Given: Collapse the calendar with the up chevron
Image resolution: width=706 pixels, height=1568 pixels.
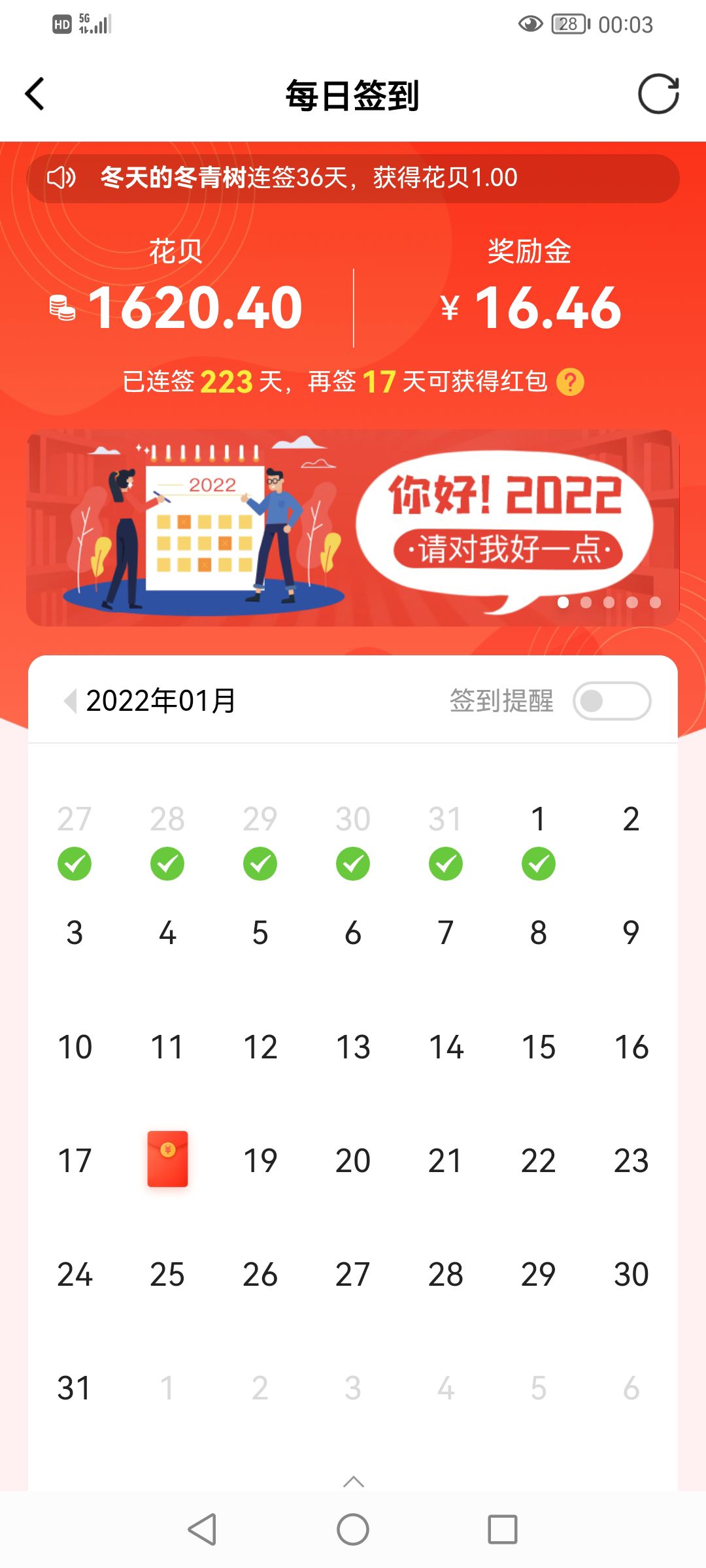Looking at the screenshot, I should 354,1481.
